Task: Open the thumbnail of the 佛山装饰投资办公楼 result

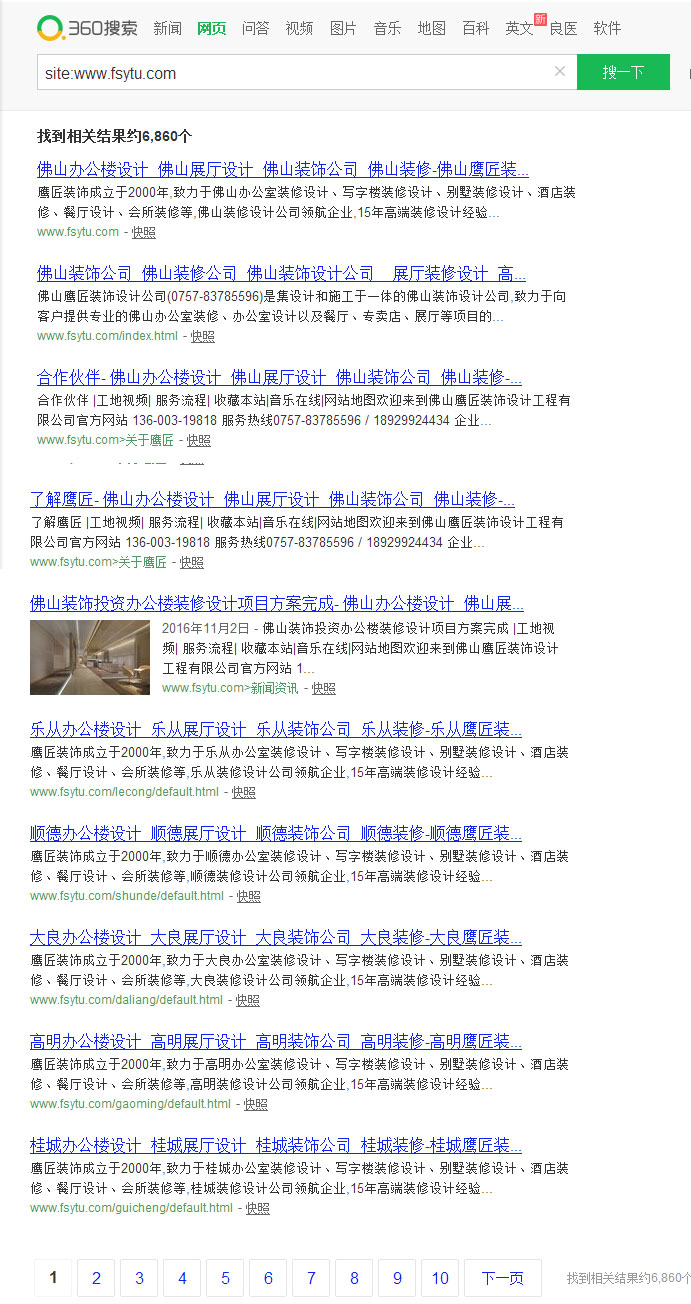Action: coord(90,657)
